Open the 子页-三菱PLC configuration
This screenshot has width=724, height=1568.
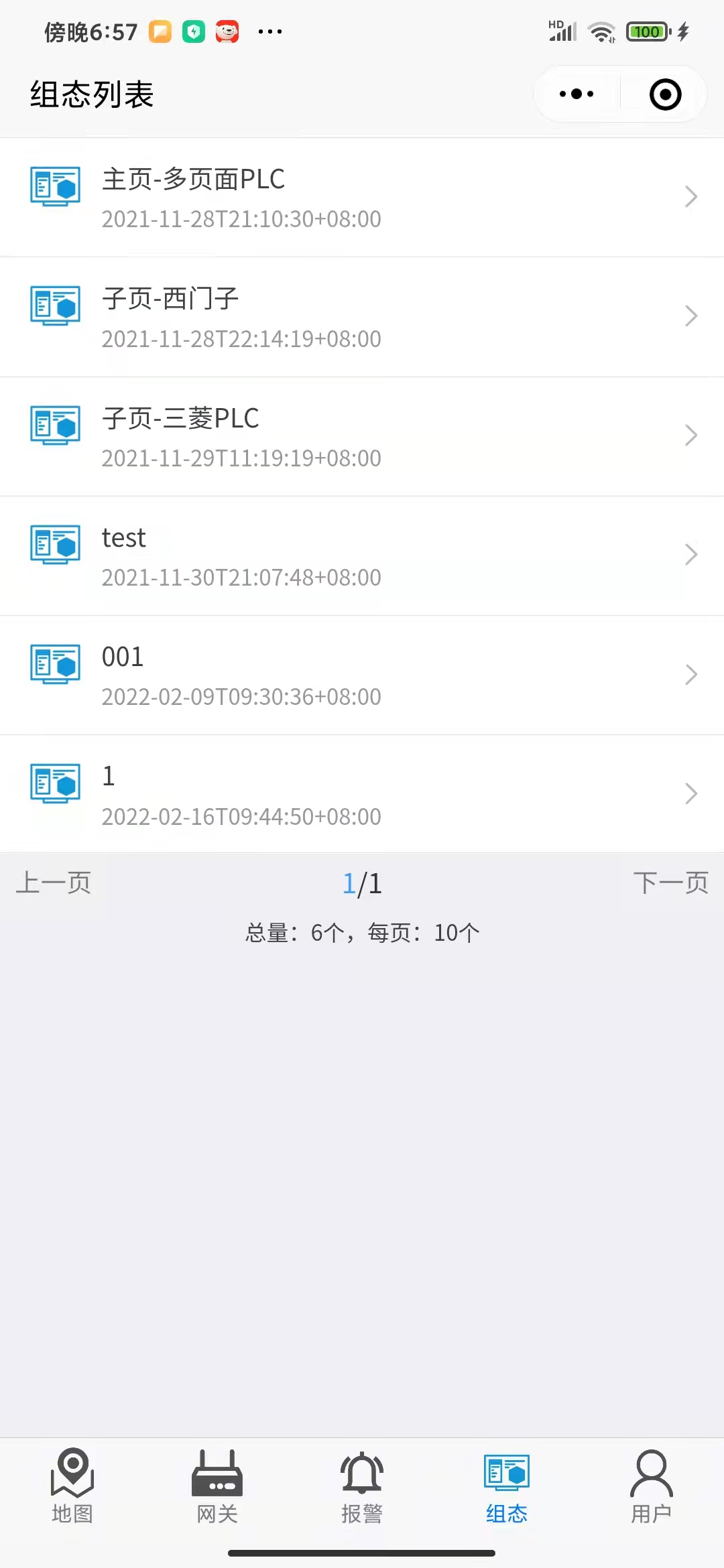(362, 436)
